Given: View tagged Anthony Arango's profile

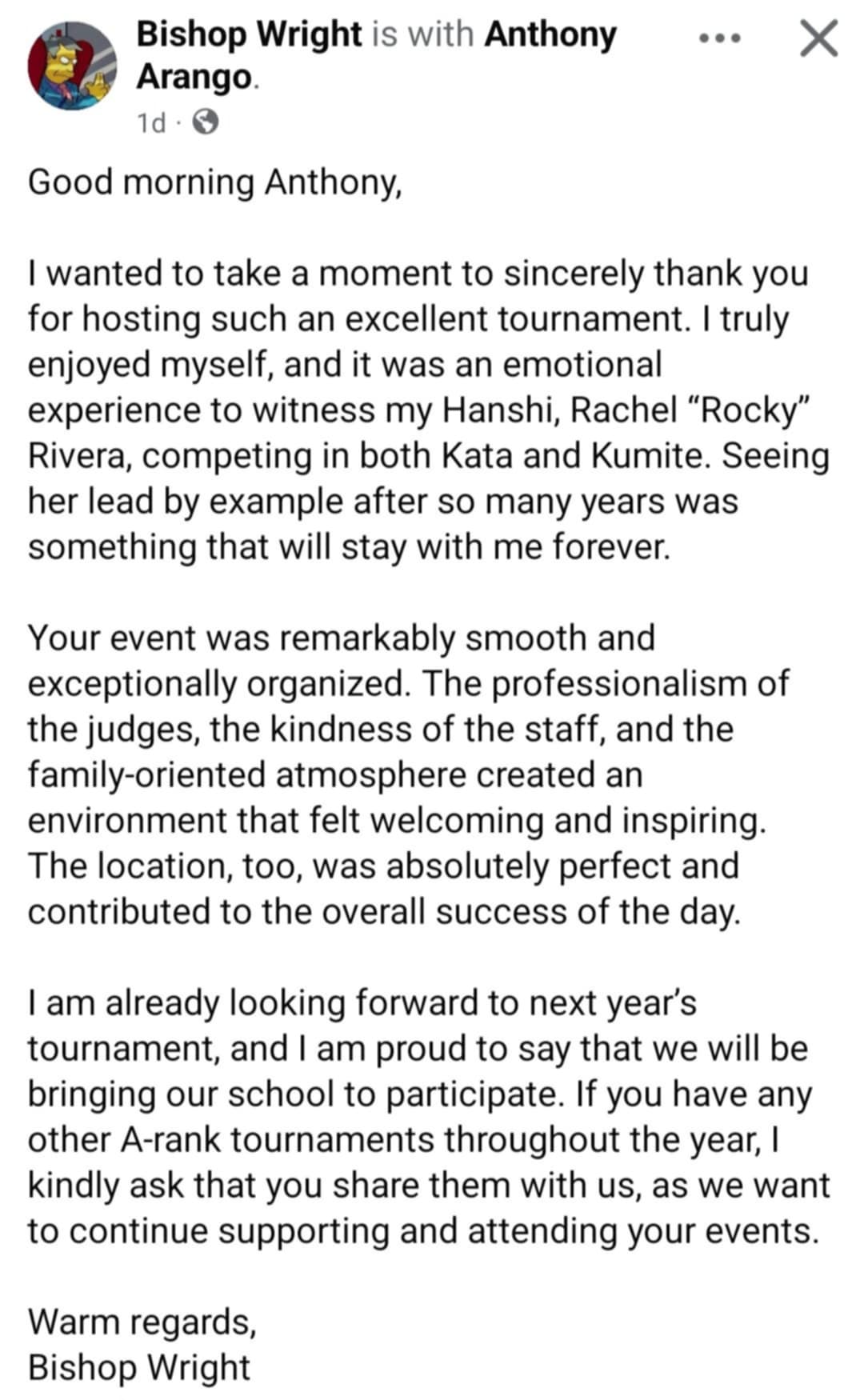Looking at the screenshot, I should [550, 34].
